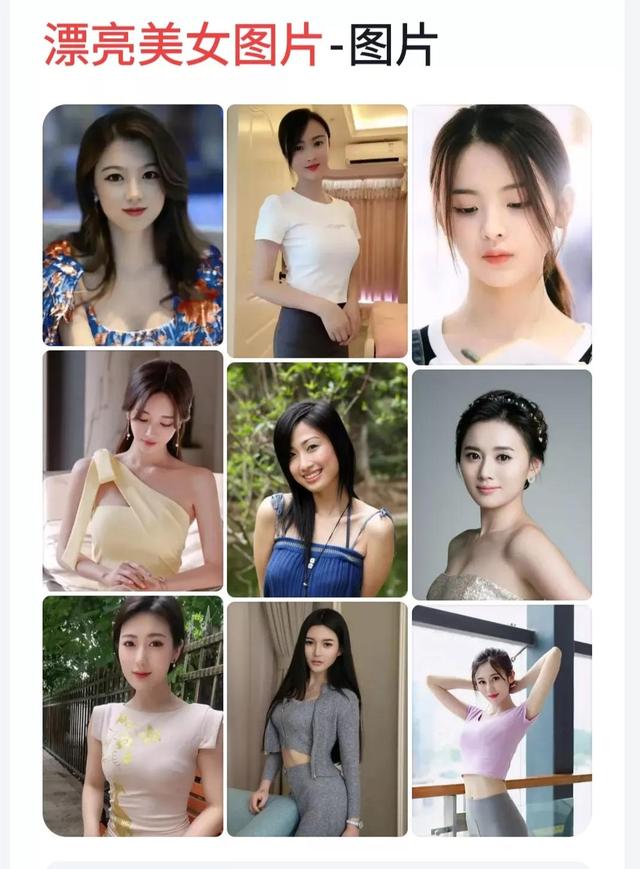The image size is (640, 869).
Task: View the photo with braided updo and silver dress
Action: pos(502,485)
